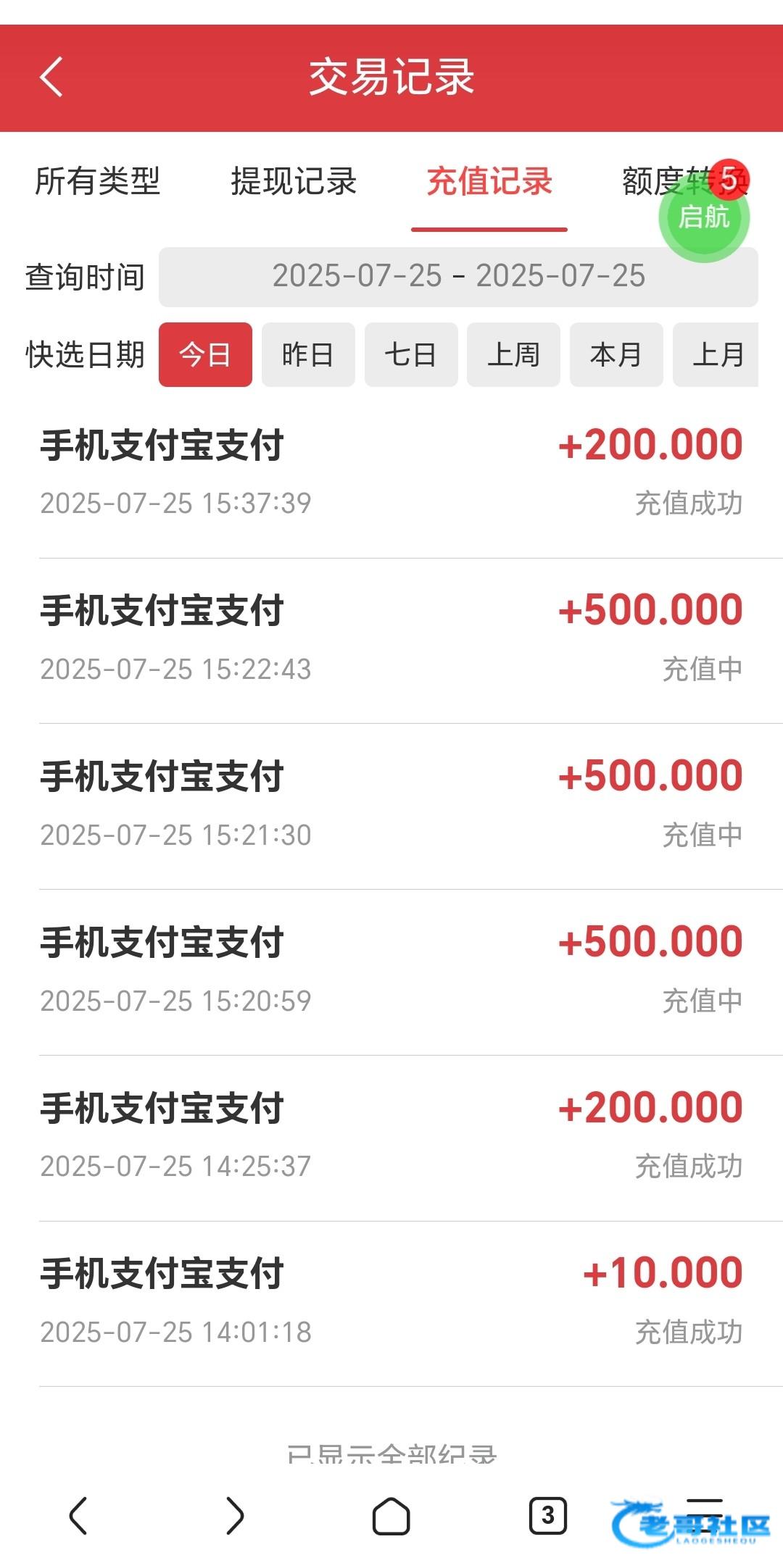This screenshot has width=783, height=1568.
Task: Choose the 本月 quick date
Action: coord(616,355)
